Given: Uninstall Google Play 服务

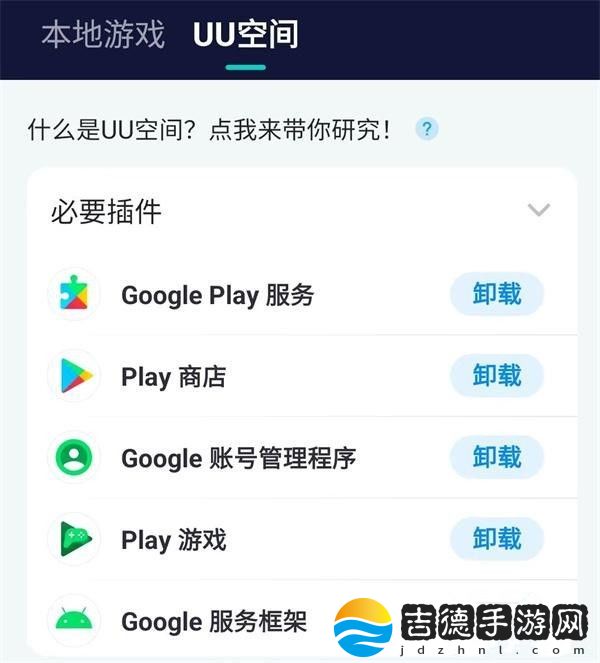Looking at the screenshot, I should click(x=497, y=294).
